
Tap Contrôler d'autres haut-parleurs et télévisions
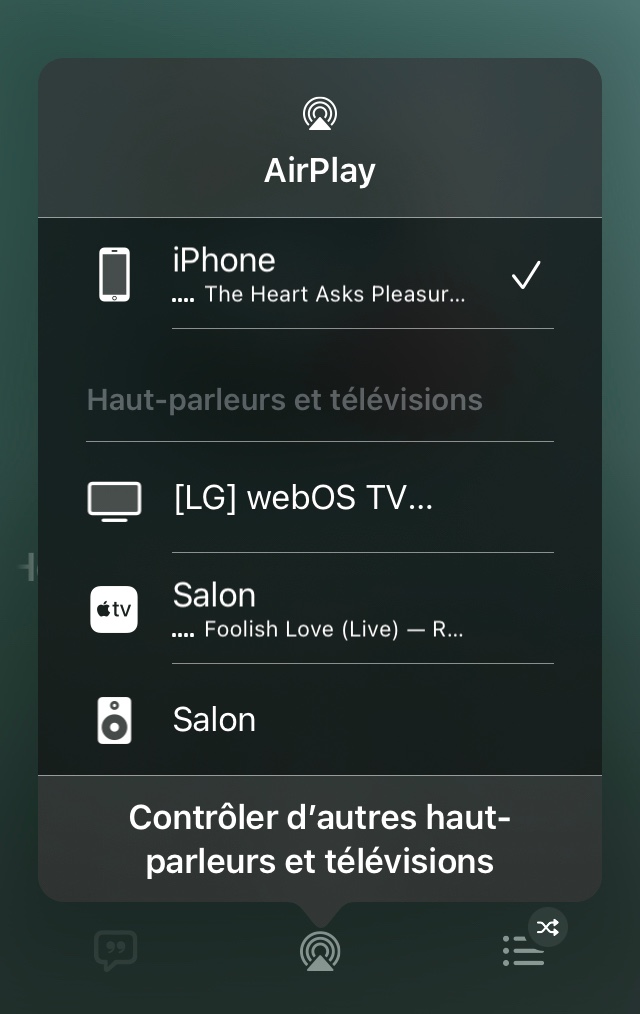tap(320, 839)
